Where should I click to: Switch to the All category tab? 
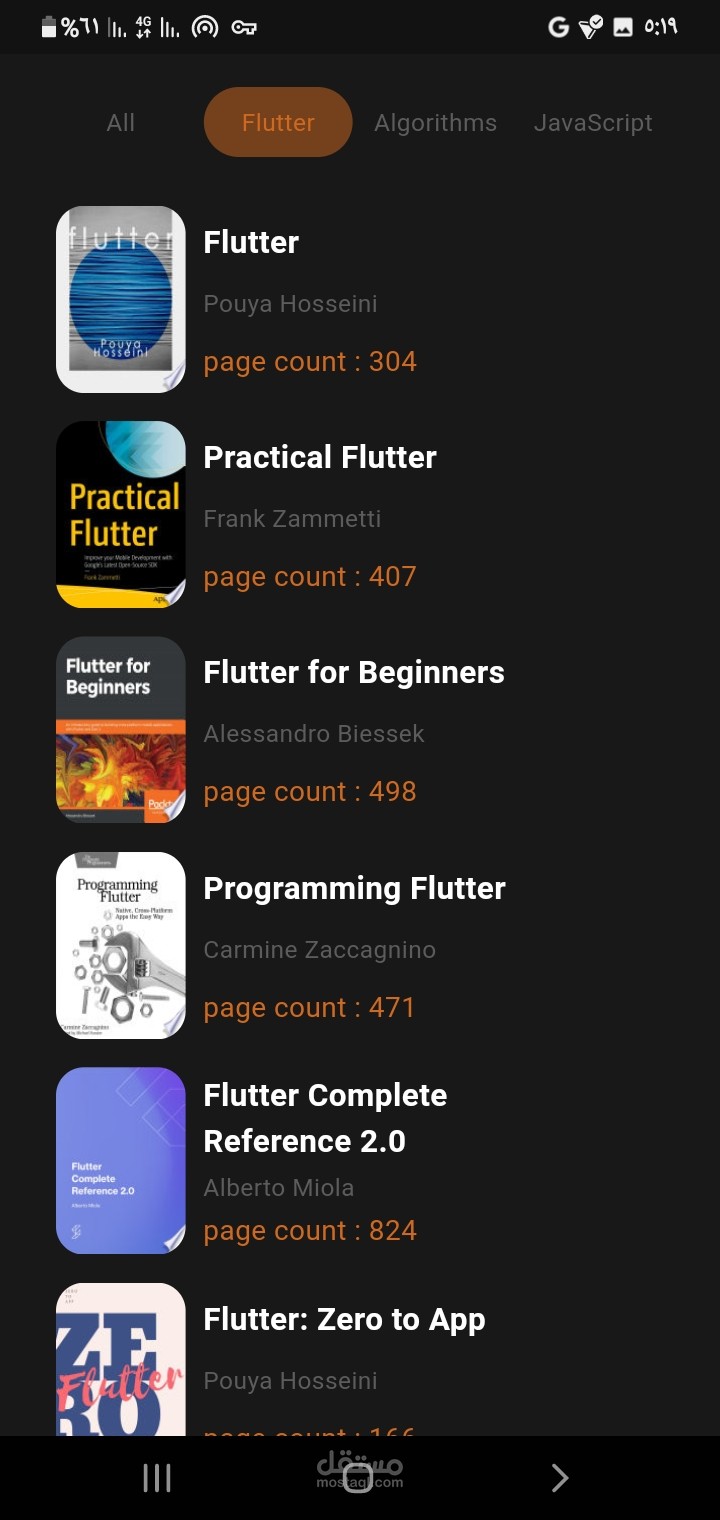pos(121,123)
